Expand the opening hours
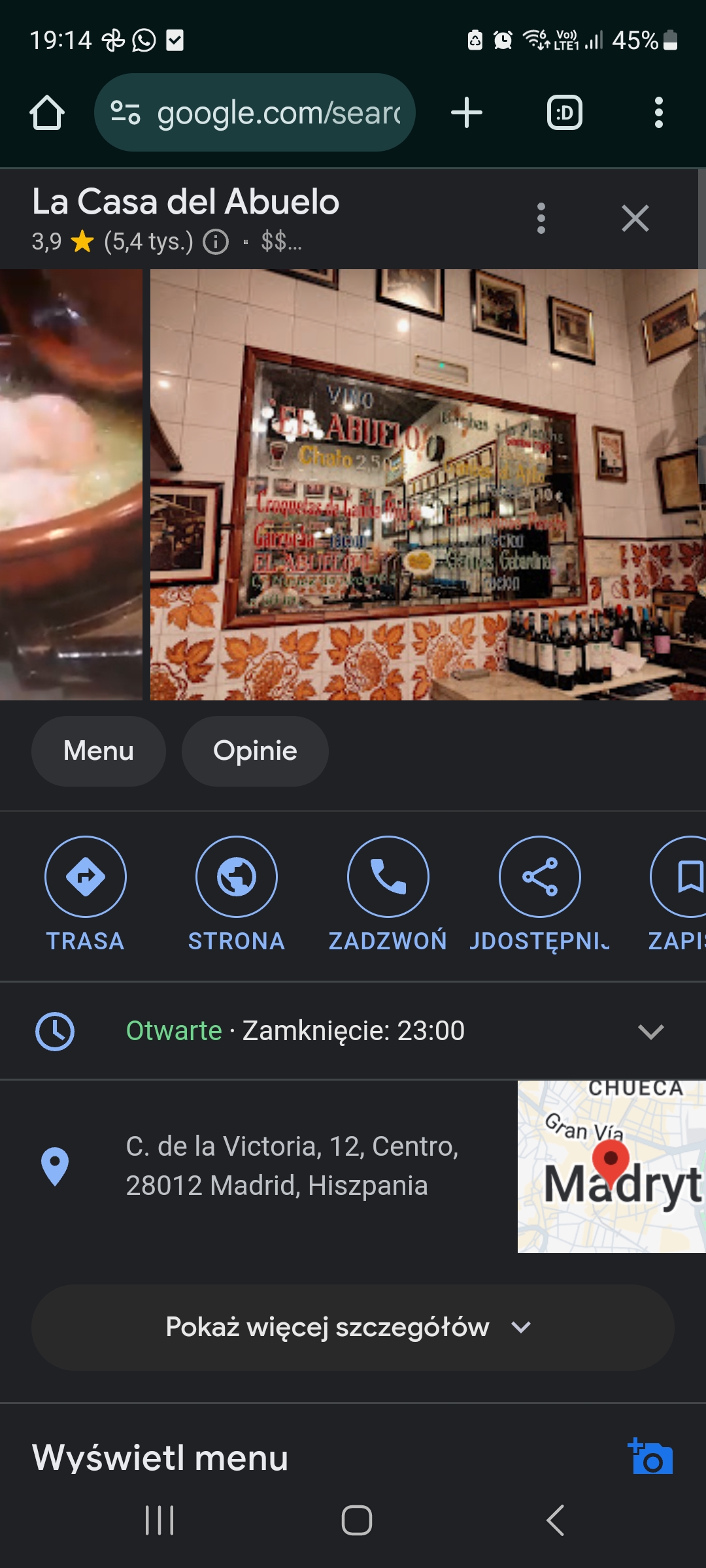The height and width of the screenshot is (1568, 706). [353, 1031]
